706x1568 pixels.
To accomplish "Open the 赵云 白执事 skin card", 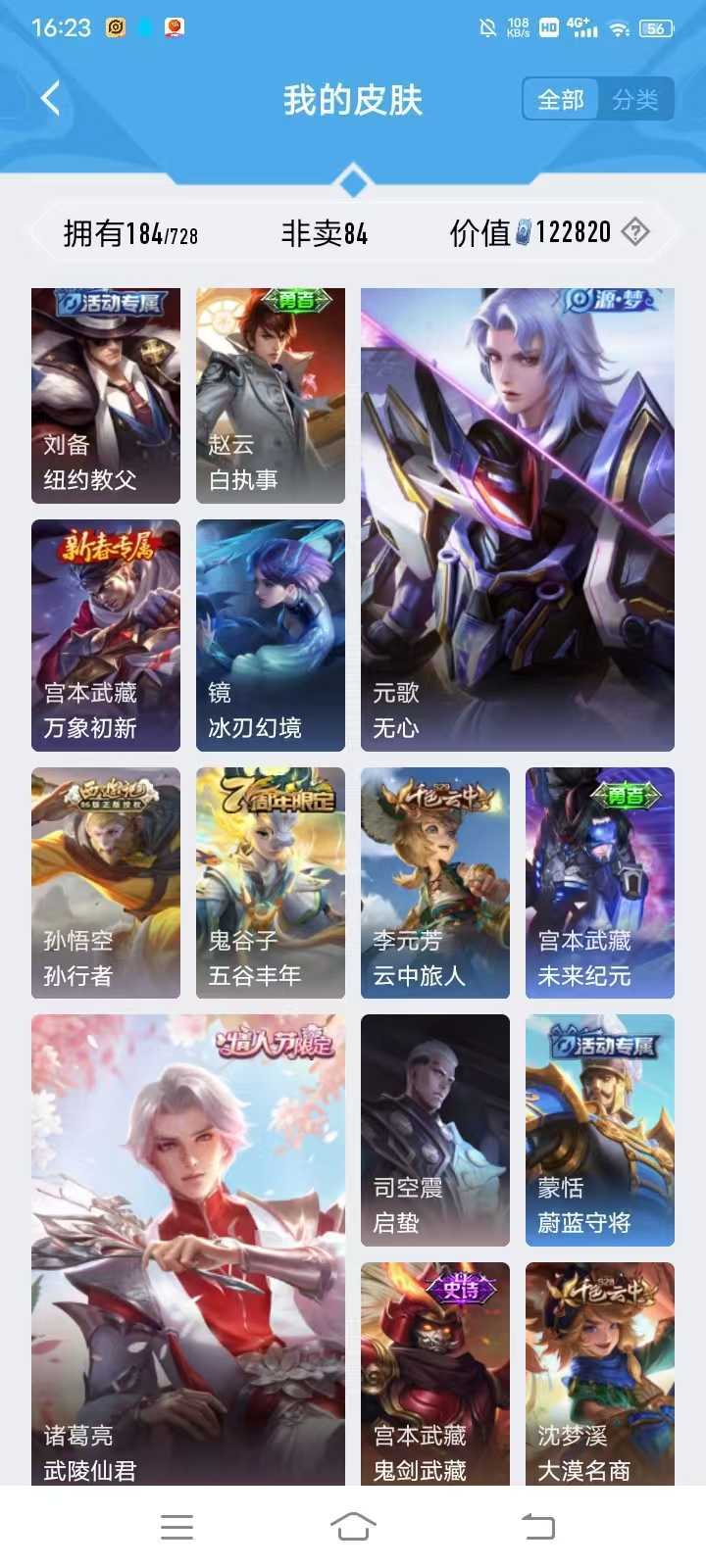I will [x=271, y=396].
